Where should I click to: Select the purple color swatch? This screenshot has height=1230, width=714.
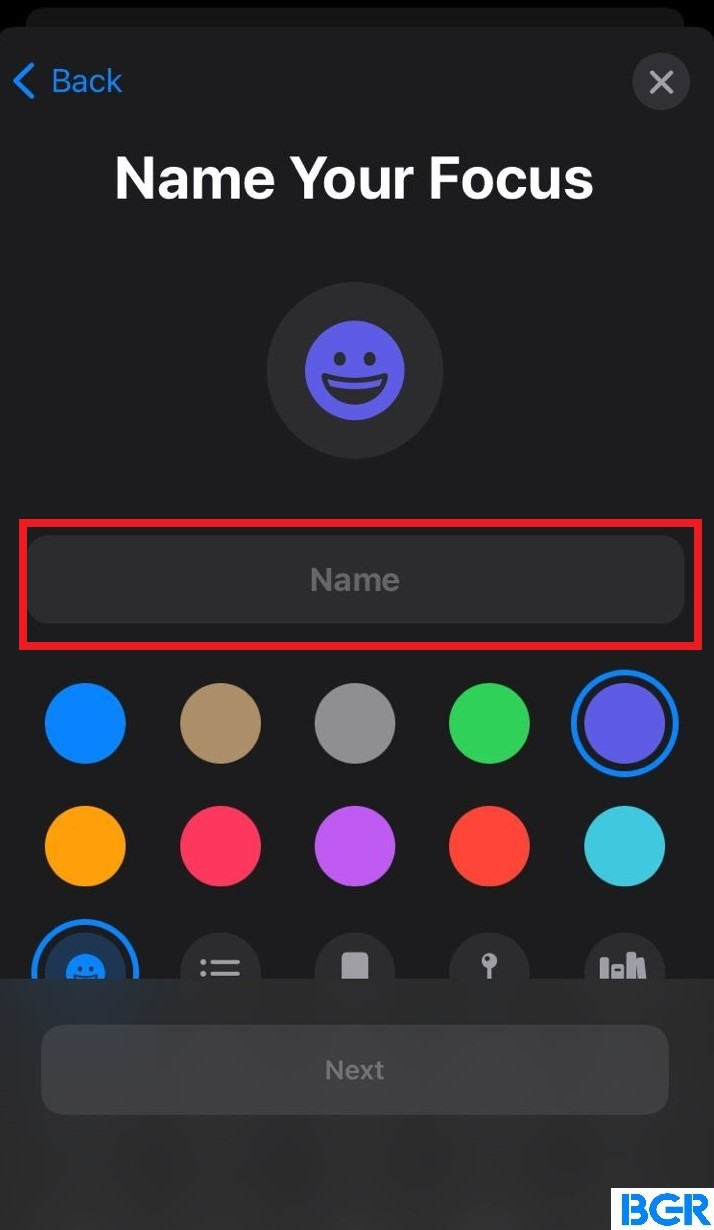pos(355,846)
